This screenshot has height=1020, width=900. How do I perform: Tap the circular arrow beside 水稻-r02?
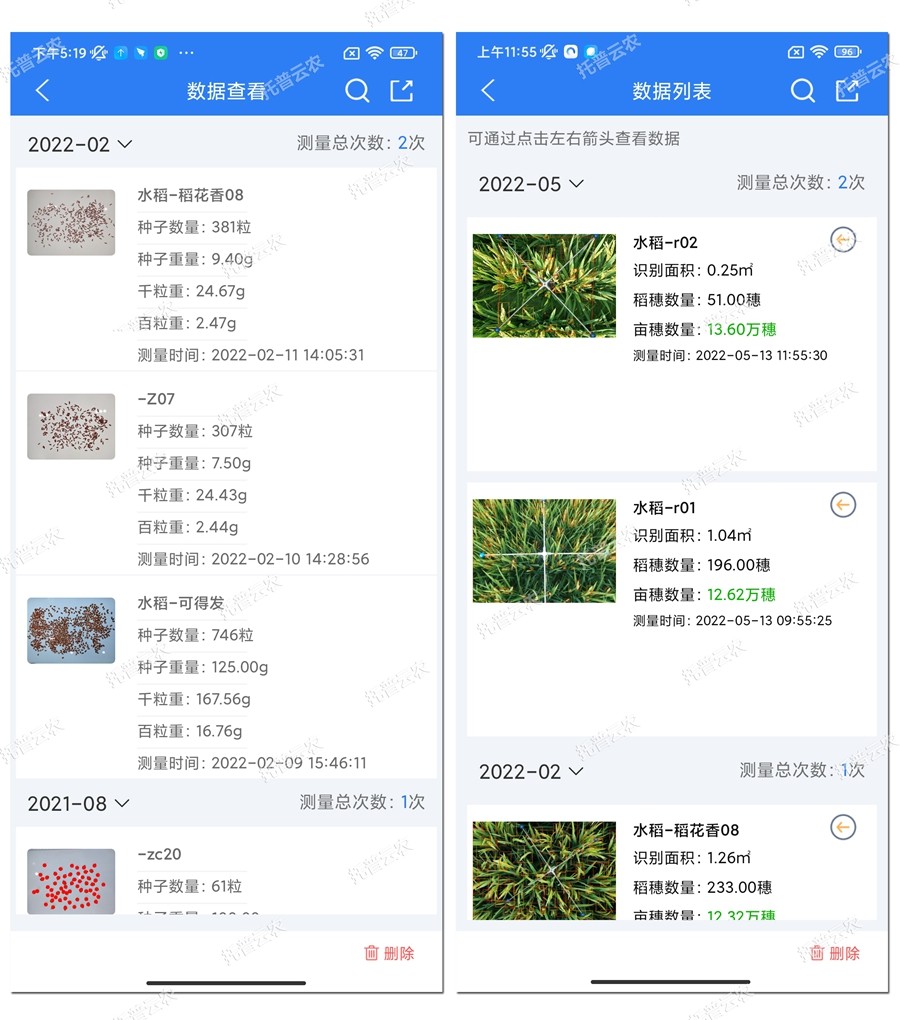843,240
